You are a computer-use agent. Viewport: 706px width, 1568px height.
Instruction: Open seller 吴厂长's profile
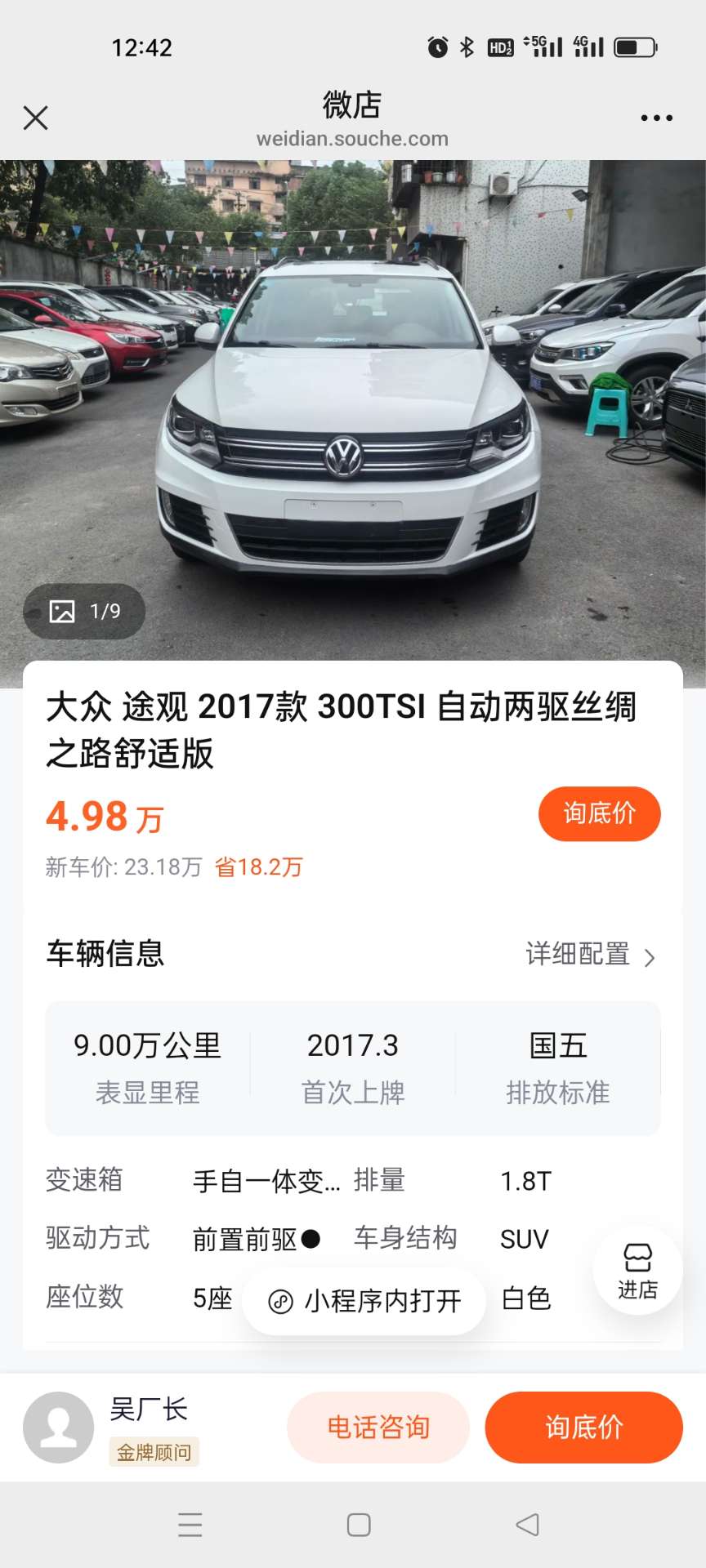[59, 1427]
